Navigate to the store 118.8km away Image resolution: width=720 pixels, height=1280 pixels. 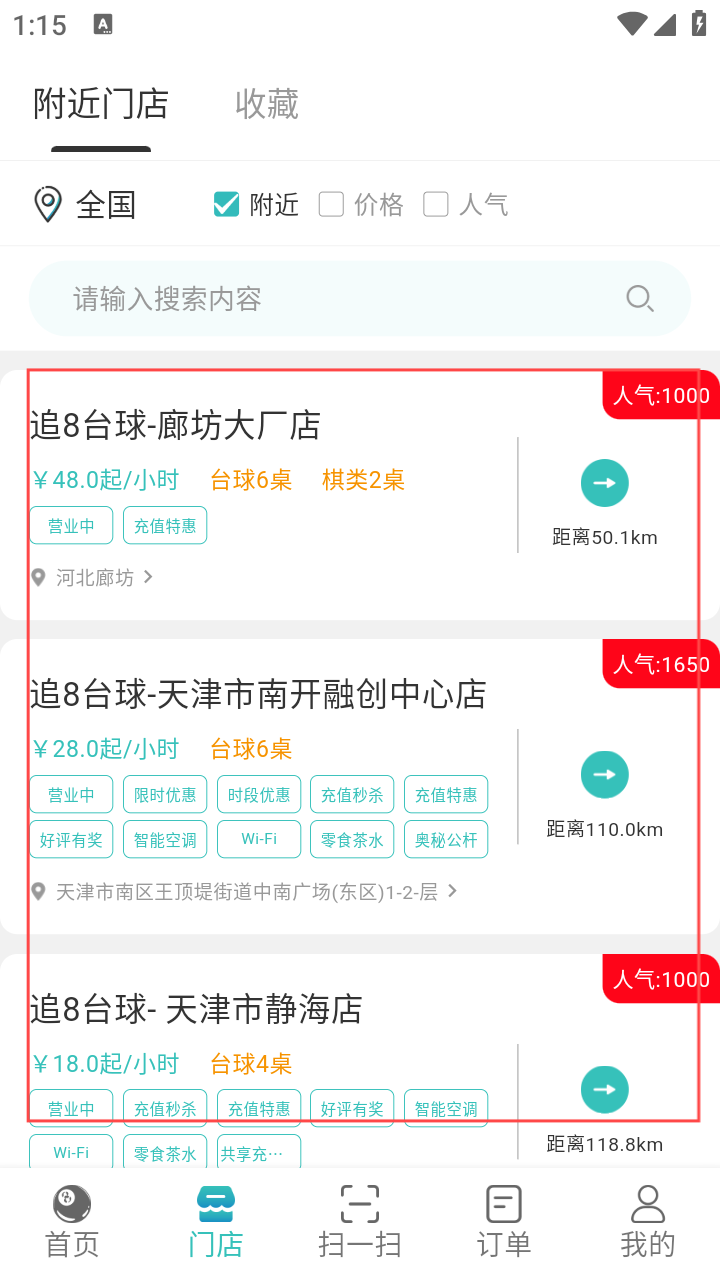coord(605,1089)
